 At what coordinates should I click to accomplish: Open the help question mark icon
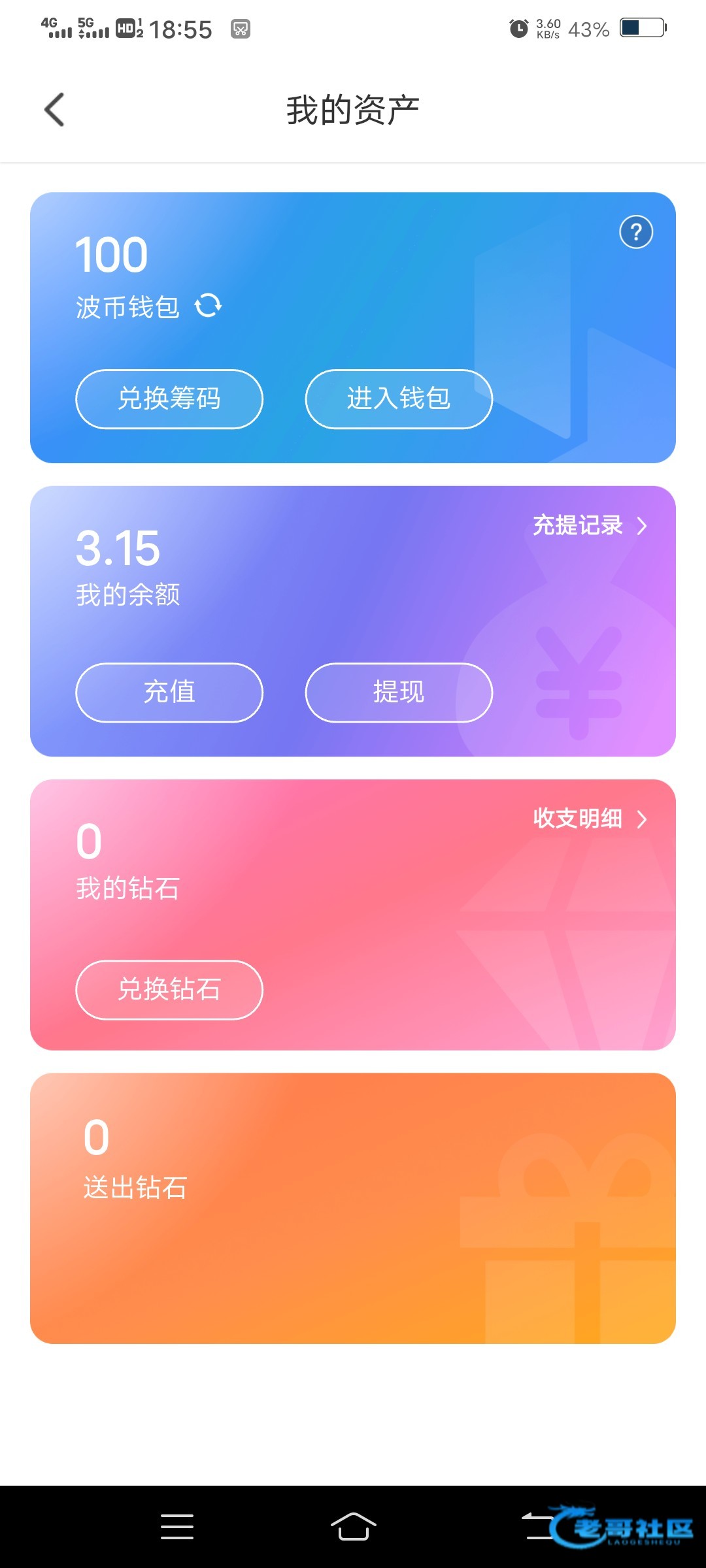635,232
